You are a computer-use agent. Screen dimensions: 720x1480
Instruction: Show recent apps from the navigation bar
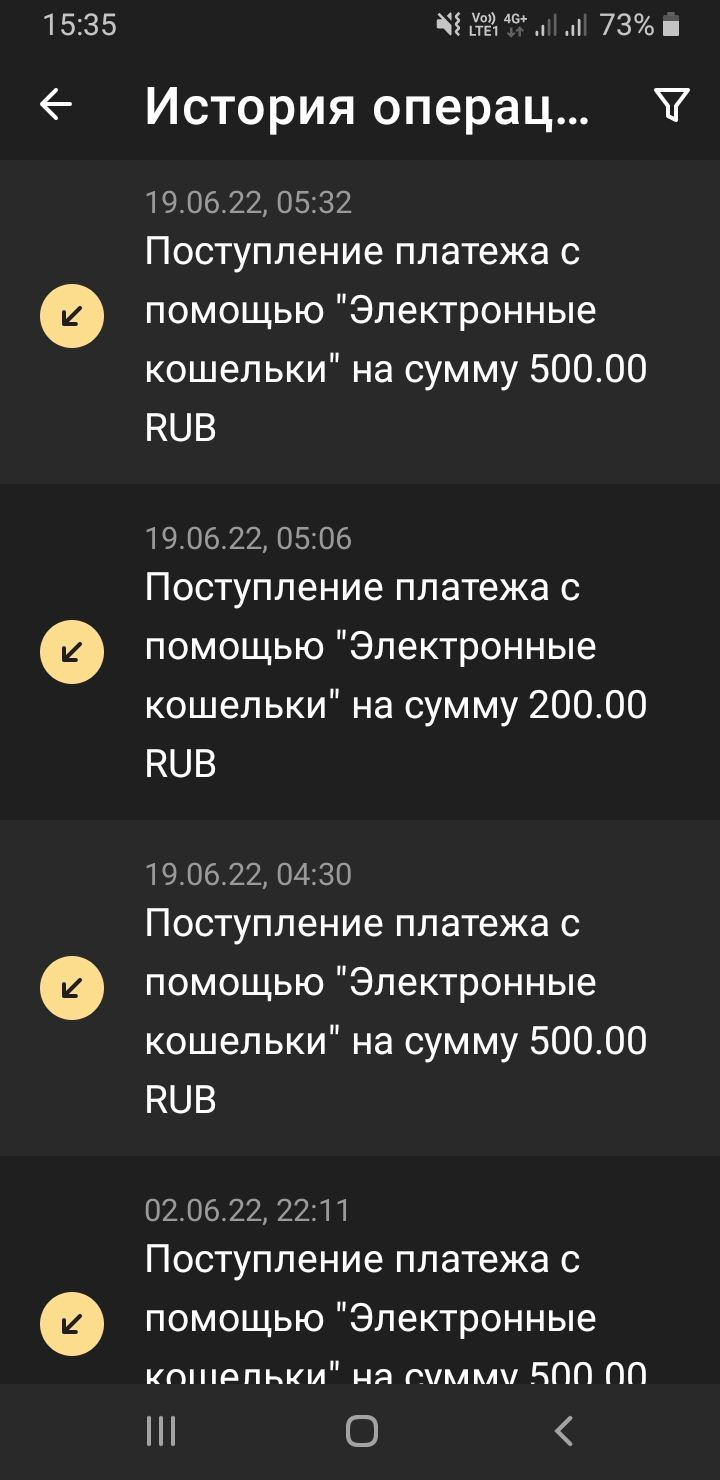click(161, 1431)
